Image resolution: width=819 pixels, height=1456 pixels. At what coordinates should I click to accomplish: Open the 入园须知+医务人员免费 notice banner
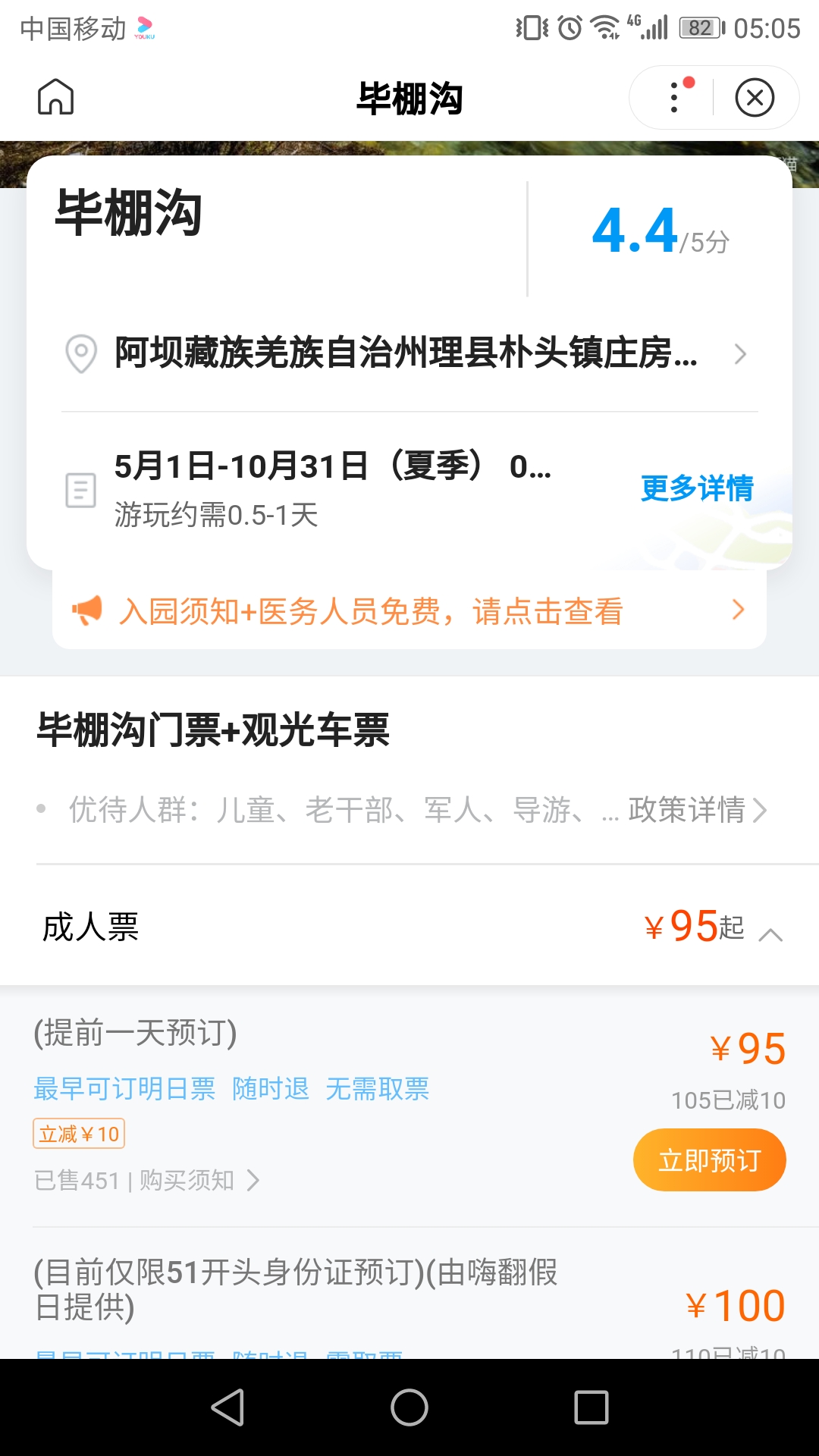(x=409, y=610)
